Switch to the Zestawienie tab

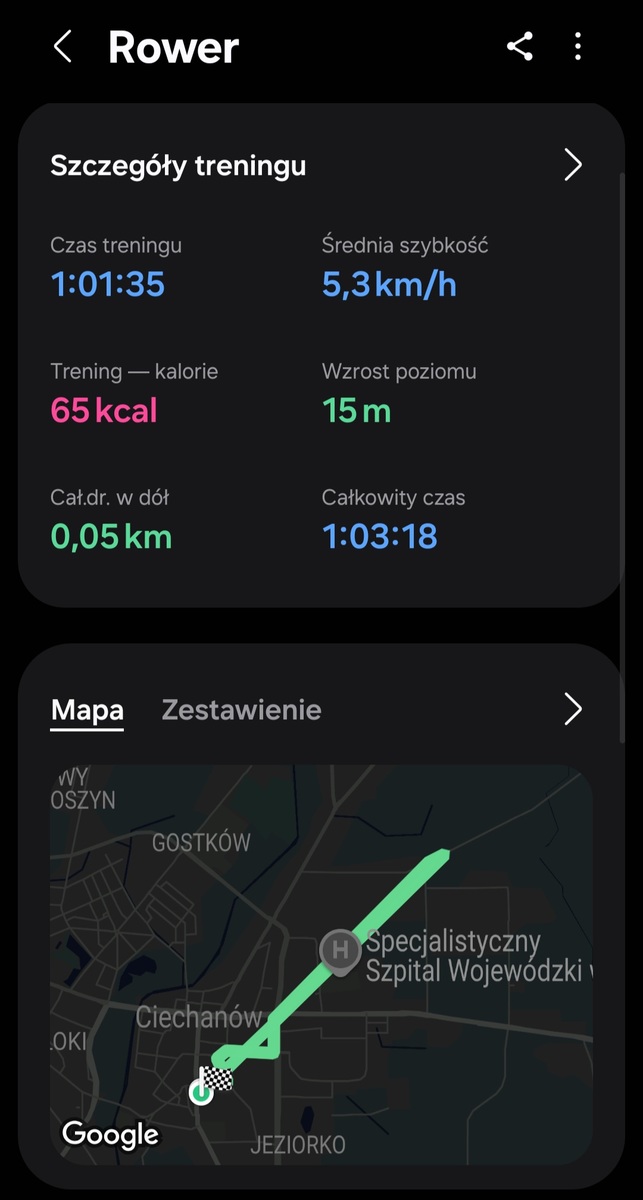(242, 710)
